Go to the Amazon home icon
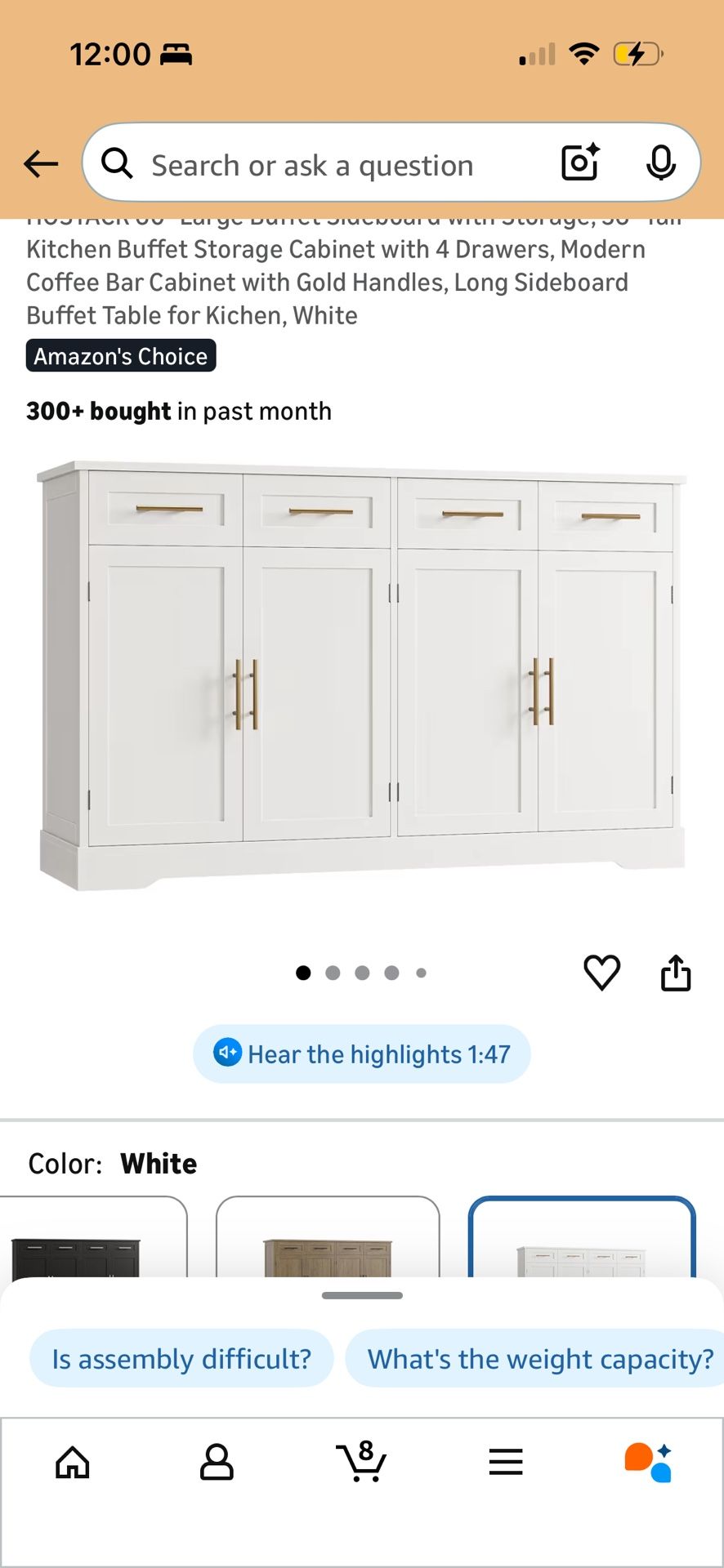This screenshot has height=1568, width=724. click(73, 1462)
